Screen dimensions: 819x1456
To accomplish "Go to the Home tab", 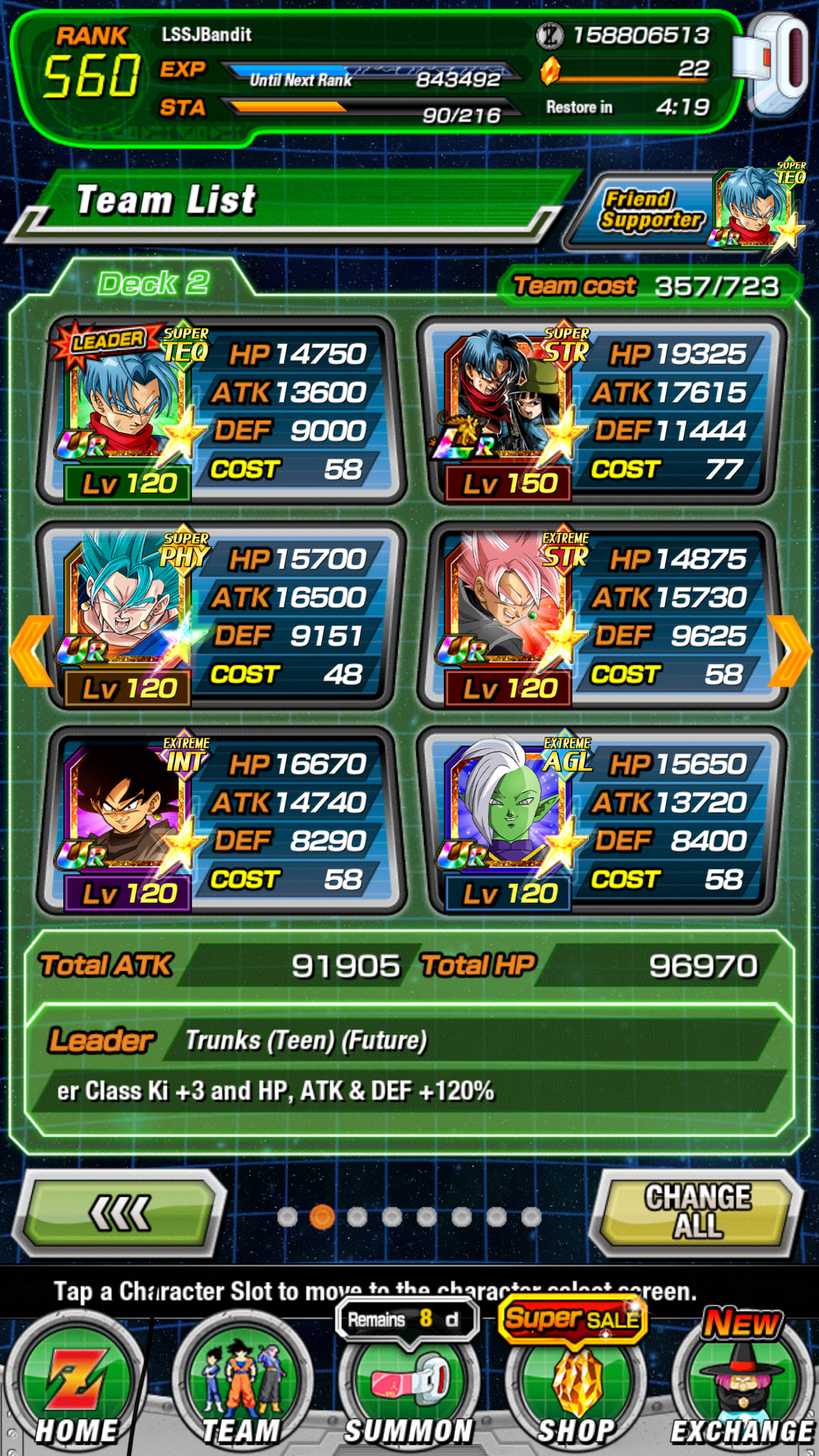I will [x=75, y=1390].
